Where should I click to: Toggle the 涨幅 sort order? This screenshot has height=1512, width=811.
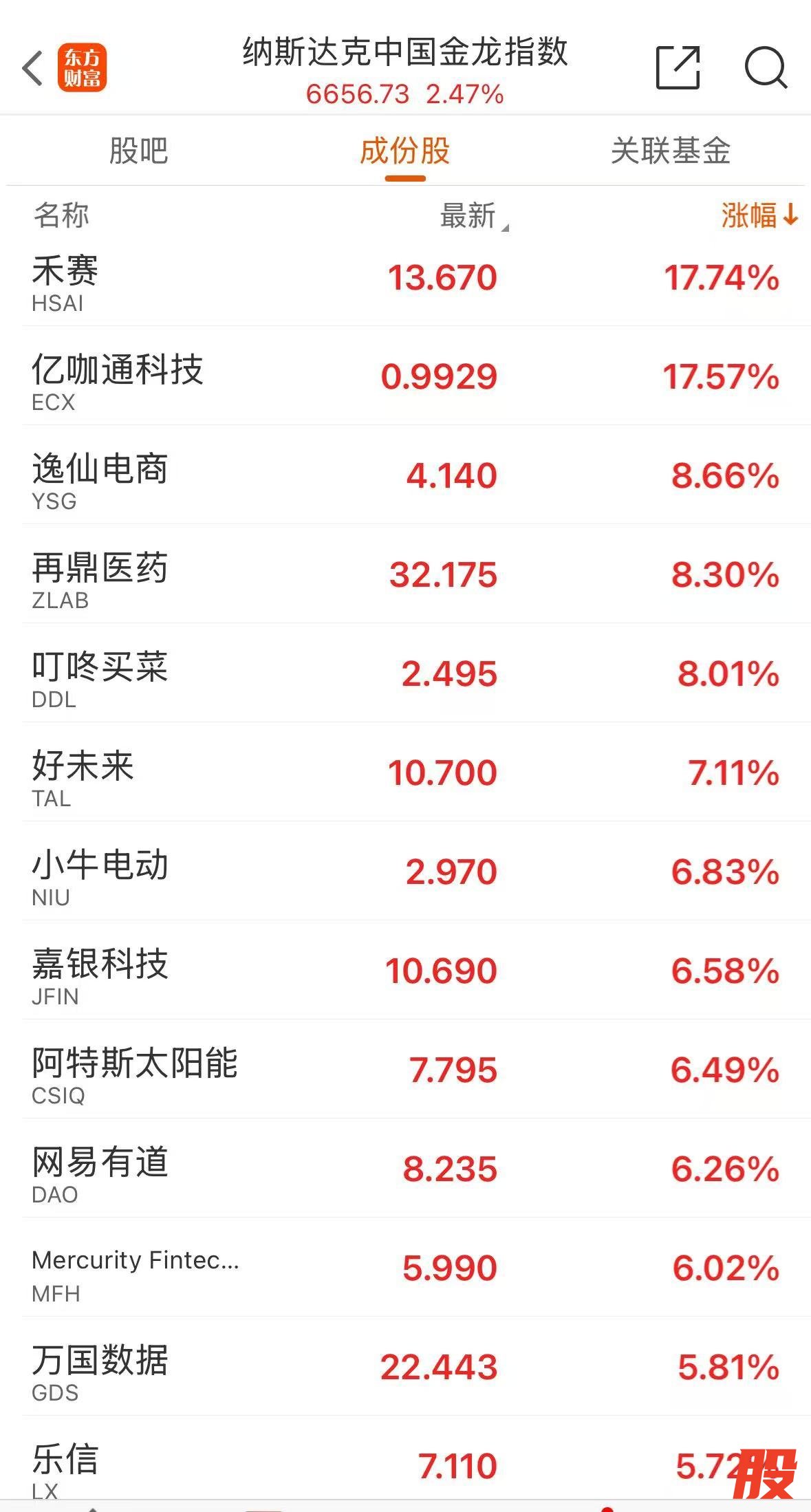pos(759,215)
